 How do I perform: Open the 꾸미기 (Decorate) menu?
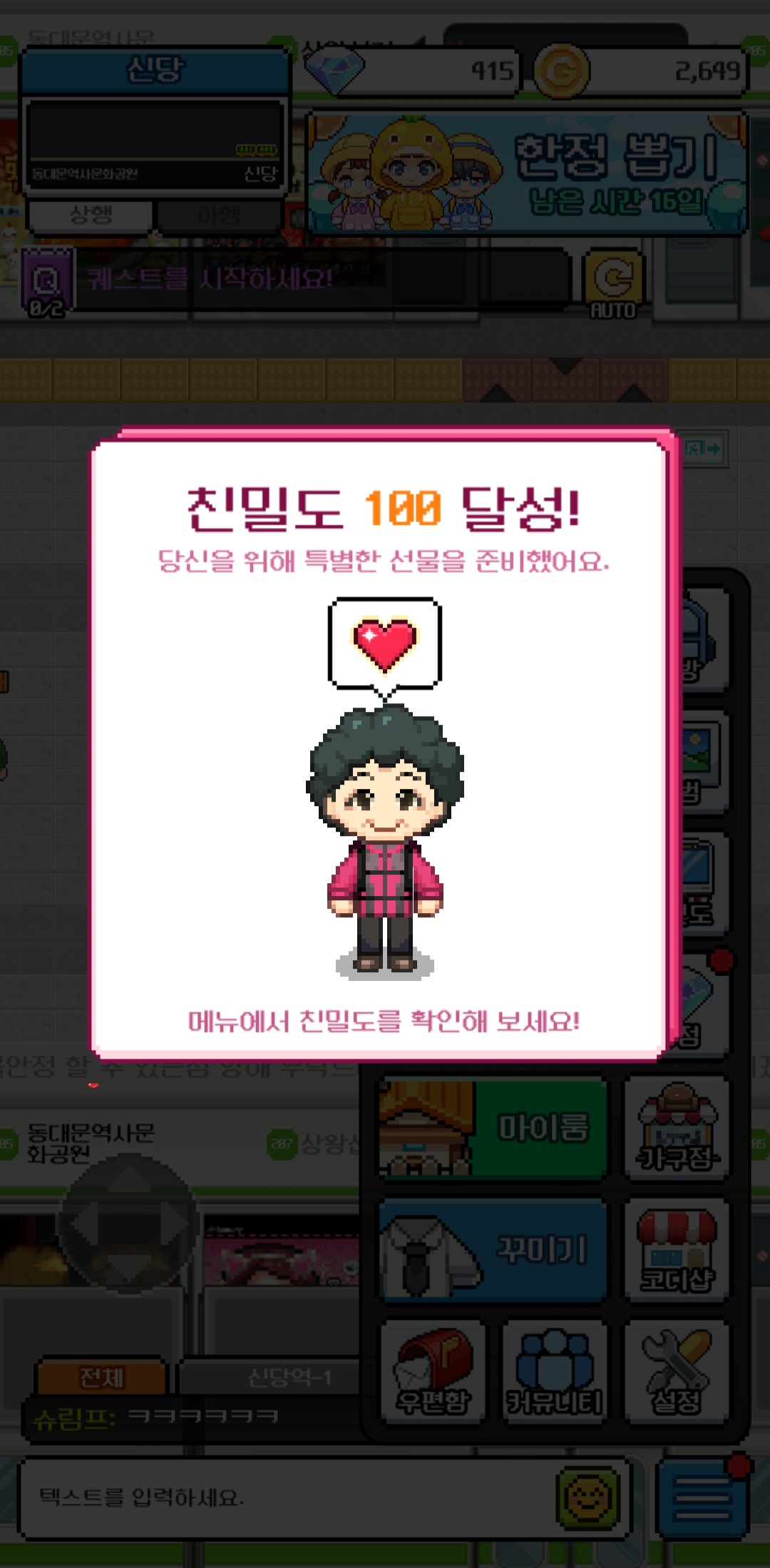[x=492, y=1250]
